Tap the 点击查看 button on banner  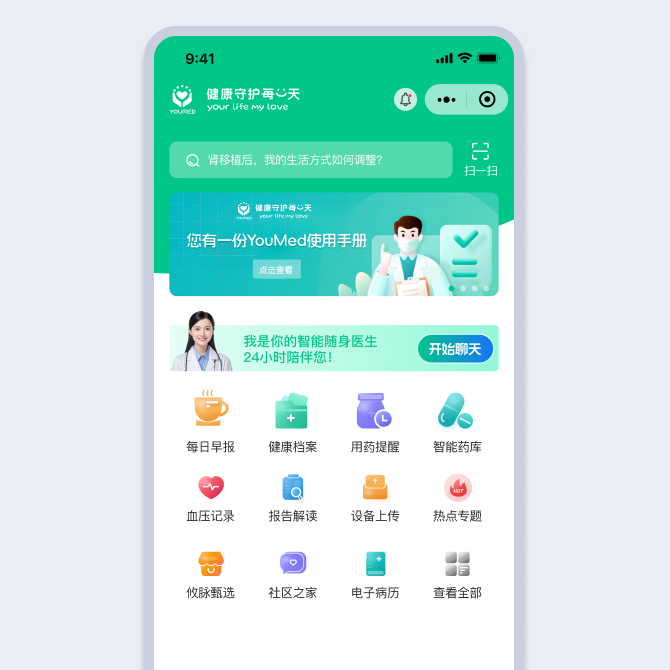(276, 269)
